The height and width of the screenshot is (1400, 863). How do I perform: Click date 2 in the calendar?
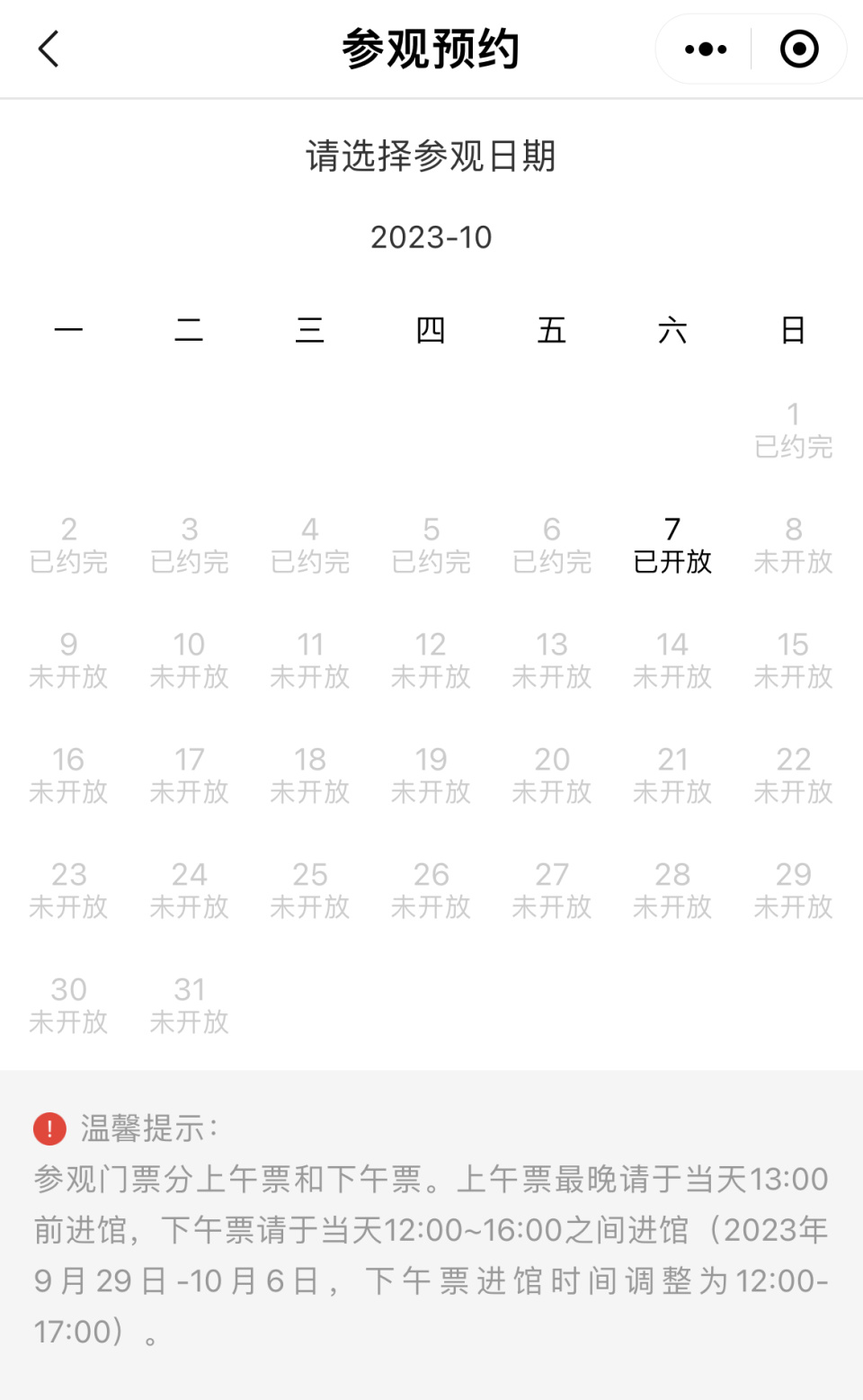(x=68, y=545)
